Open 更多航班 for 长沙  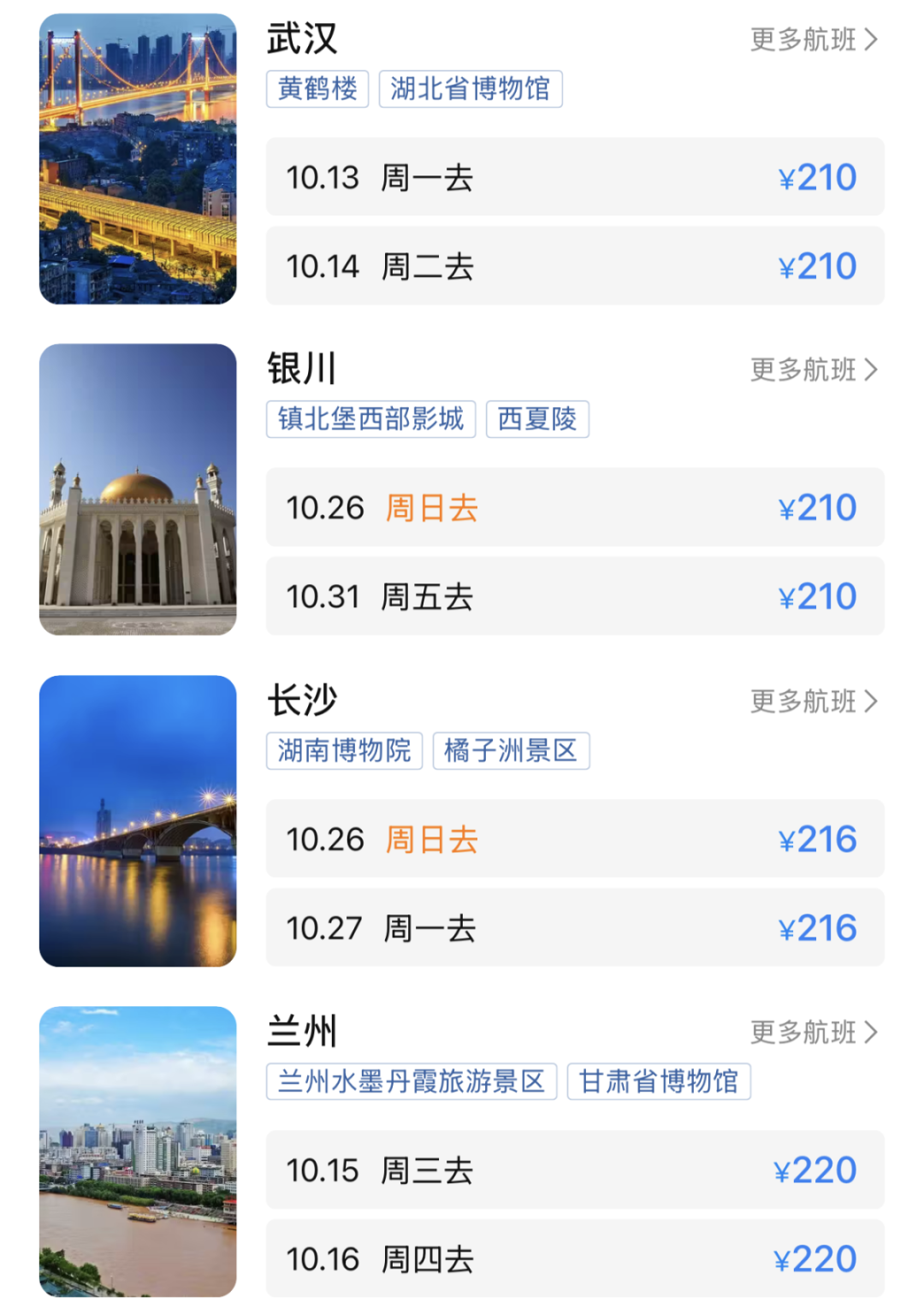coord(811,701)
